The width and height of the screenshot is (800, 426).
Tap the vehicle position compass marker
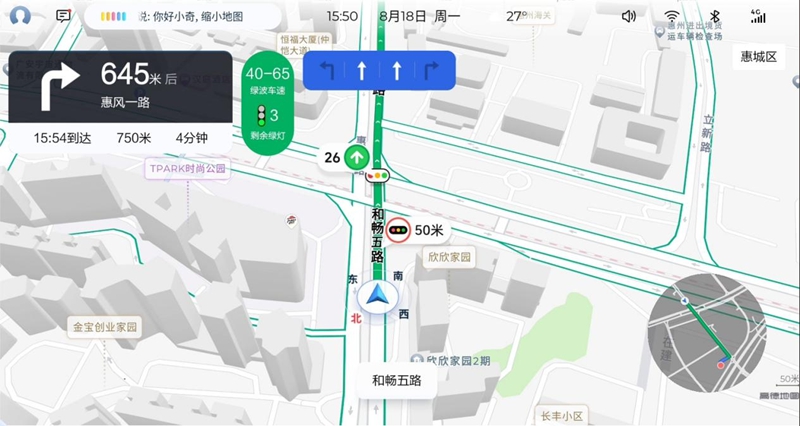pyautogui.click(x=380, y=296)
